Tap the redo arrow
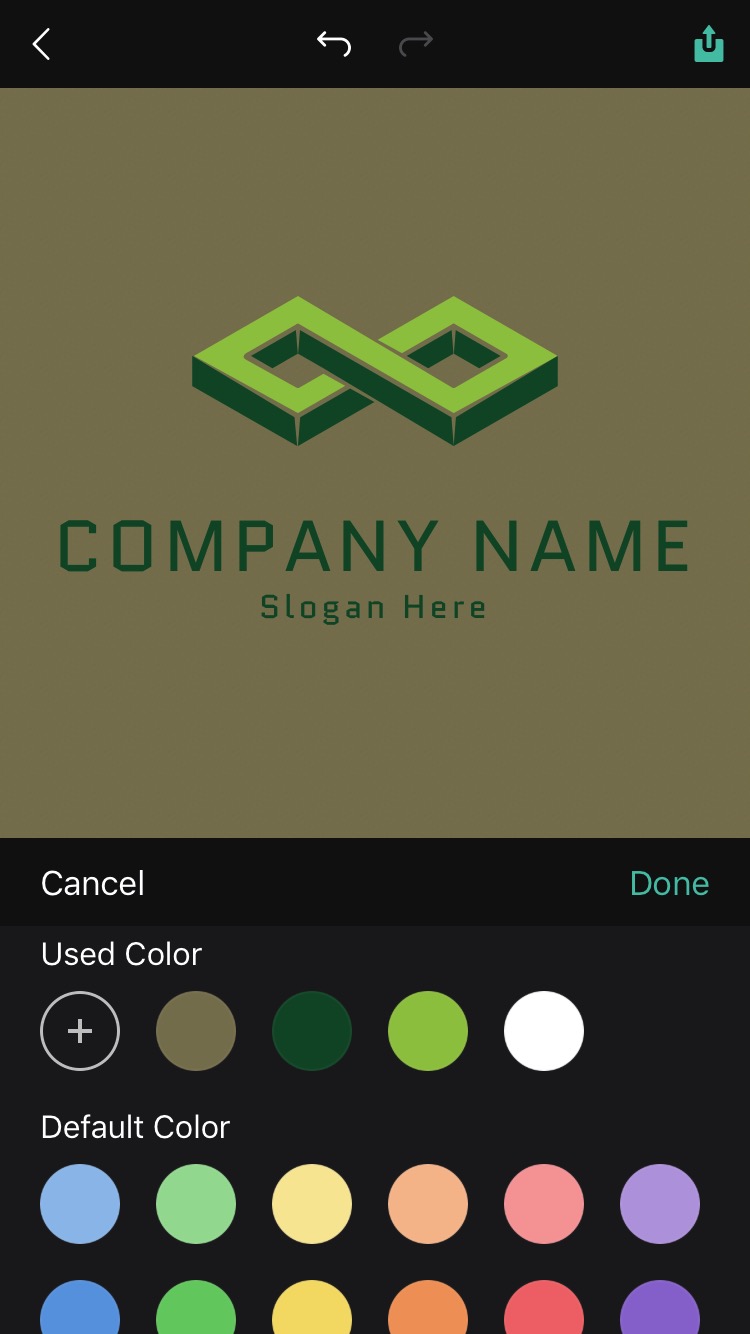Viewport: 750px width, 1334px height. click(x=416, y=43)
